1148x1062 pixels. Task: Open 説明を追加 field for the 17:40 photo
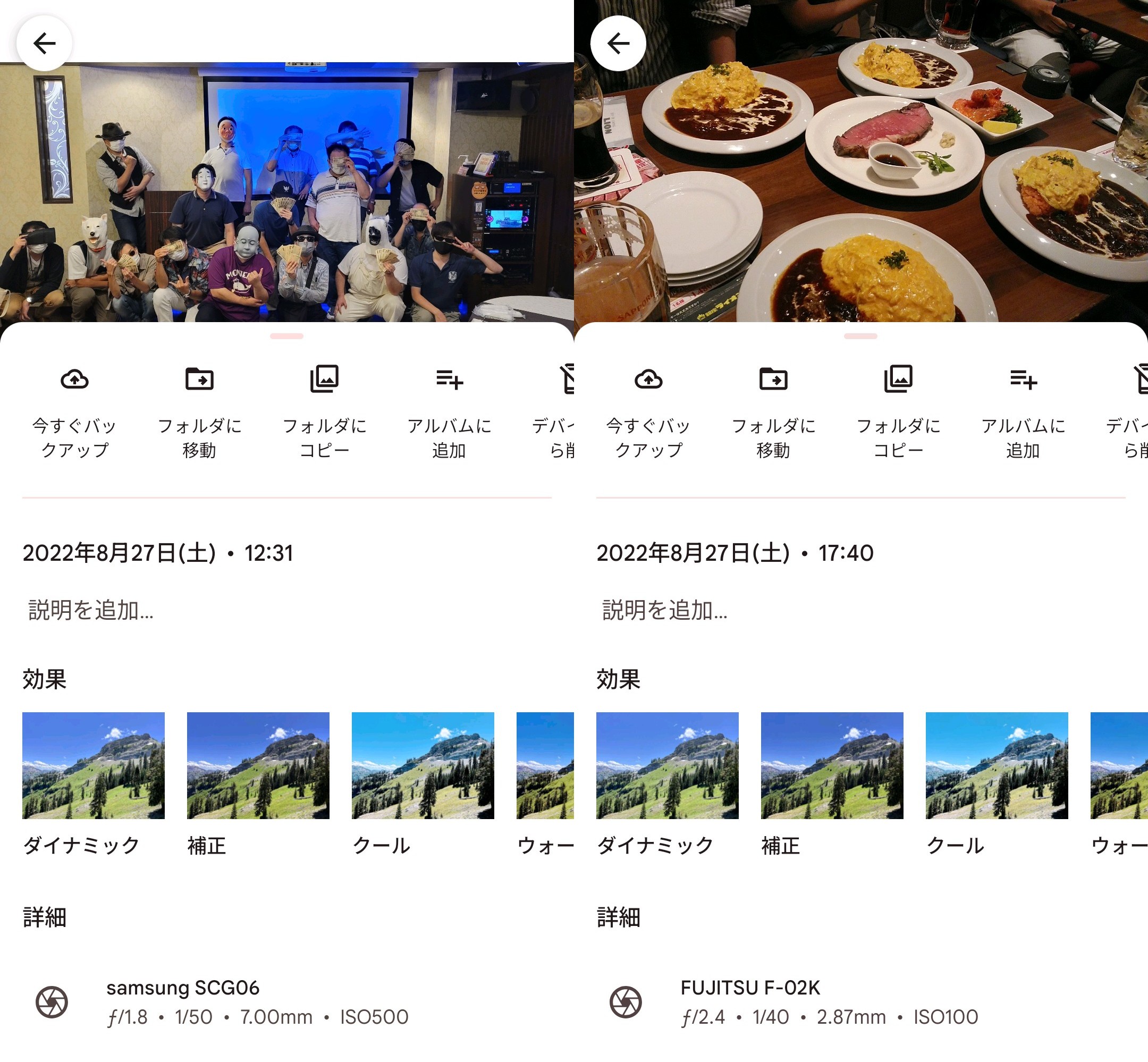point(665,610)
